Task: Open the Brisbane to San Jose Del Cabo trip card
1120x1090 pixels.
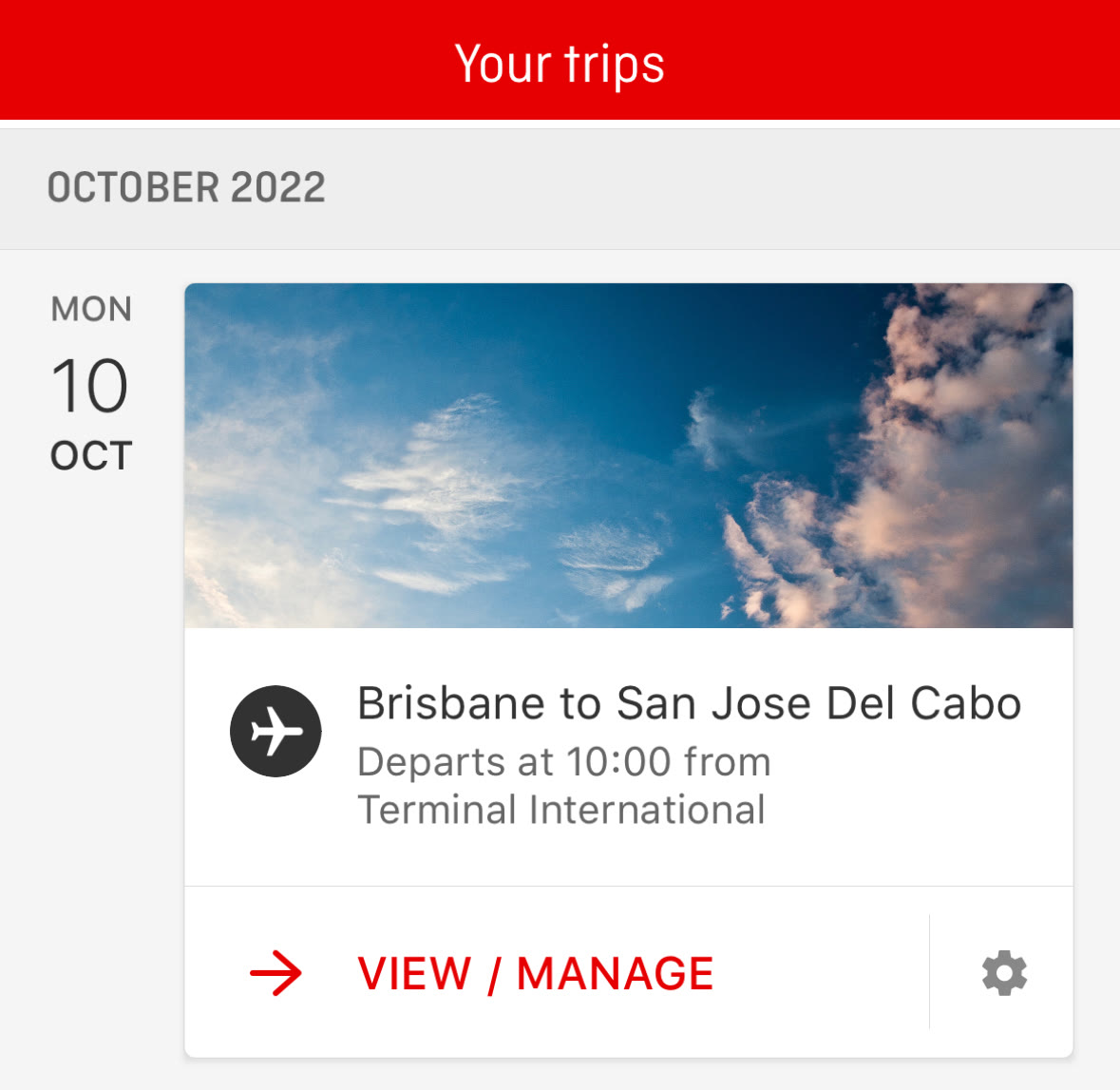Action: tap(689, 705)
